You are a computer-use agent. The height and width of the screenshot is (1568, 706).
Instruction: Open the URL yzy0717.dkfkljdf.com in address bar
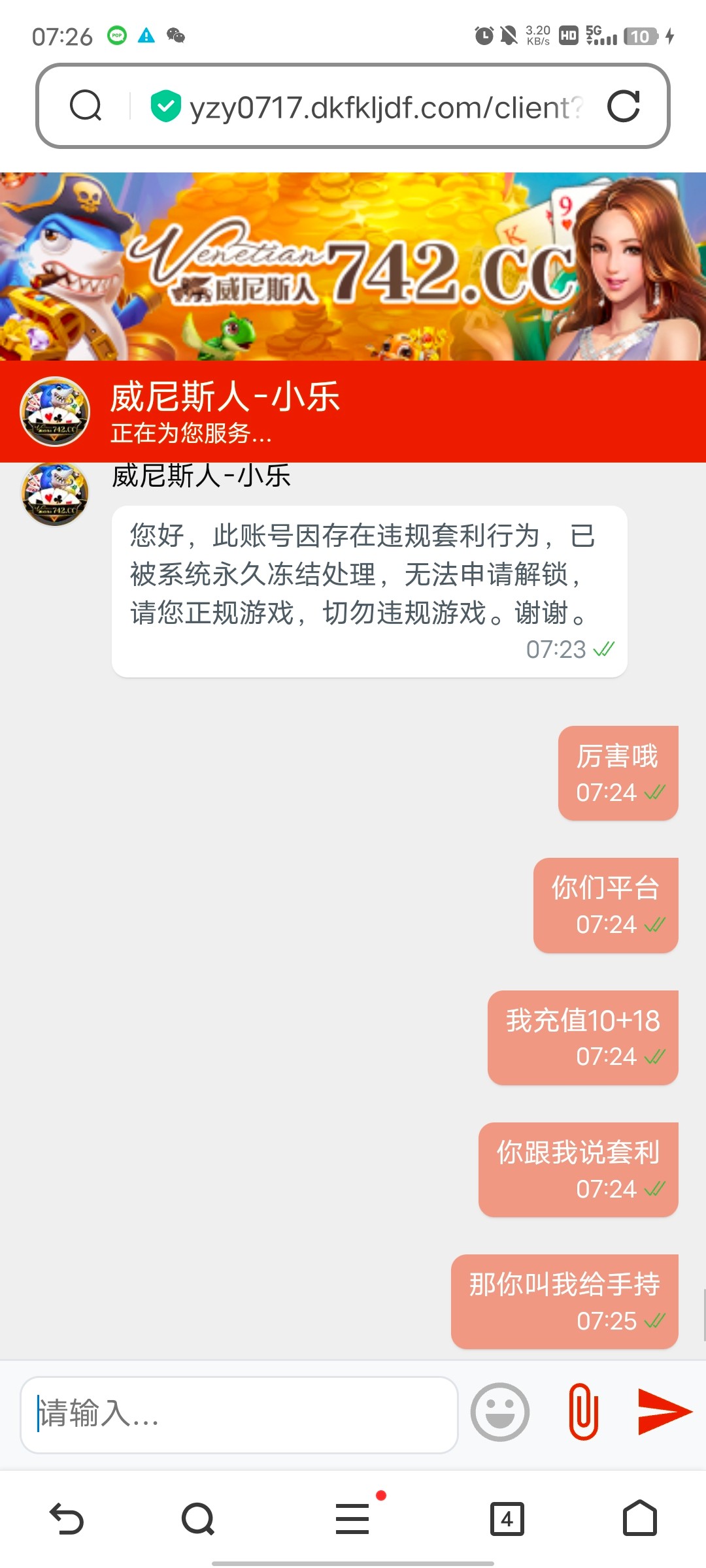point(386,106)
